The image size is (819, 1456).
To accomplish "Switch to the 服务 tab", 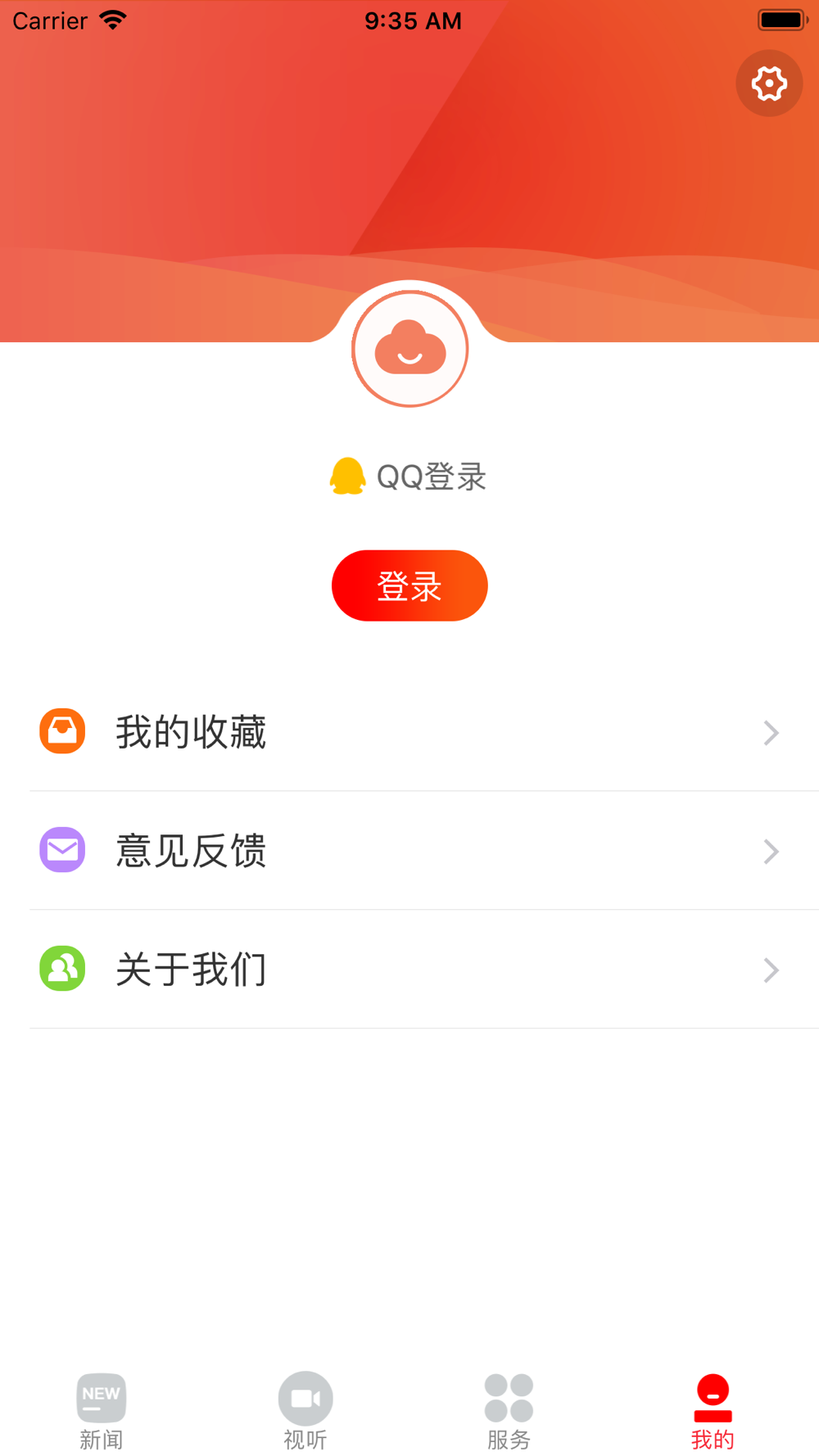I will (x=509, y=1412).
